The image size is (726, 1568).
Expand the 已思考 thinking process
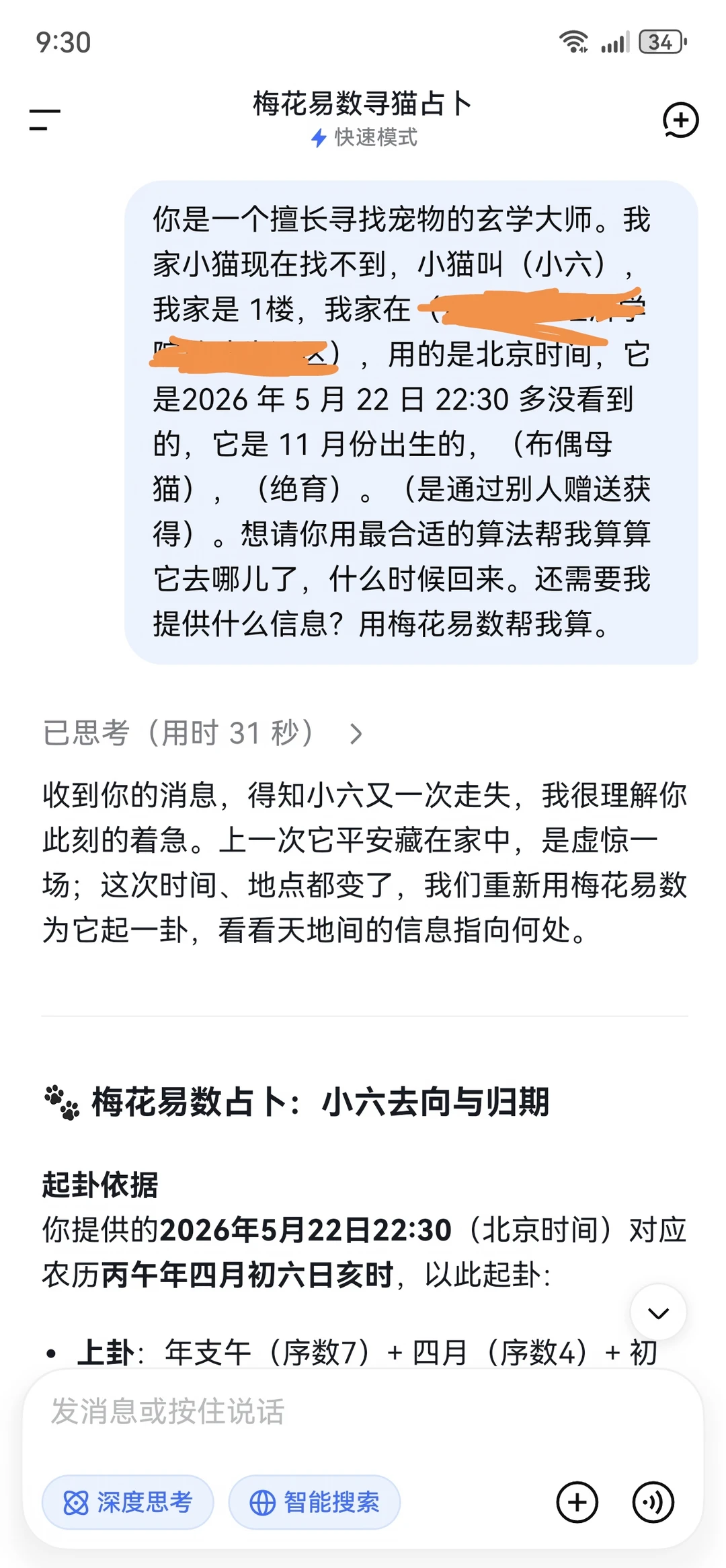[x=203, y=733]
